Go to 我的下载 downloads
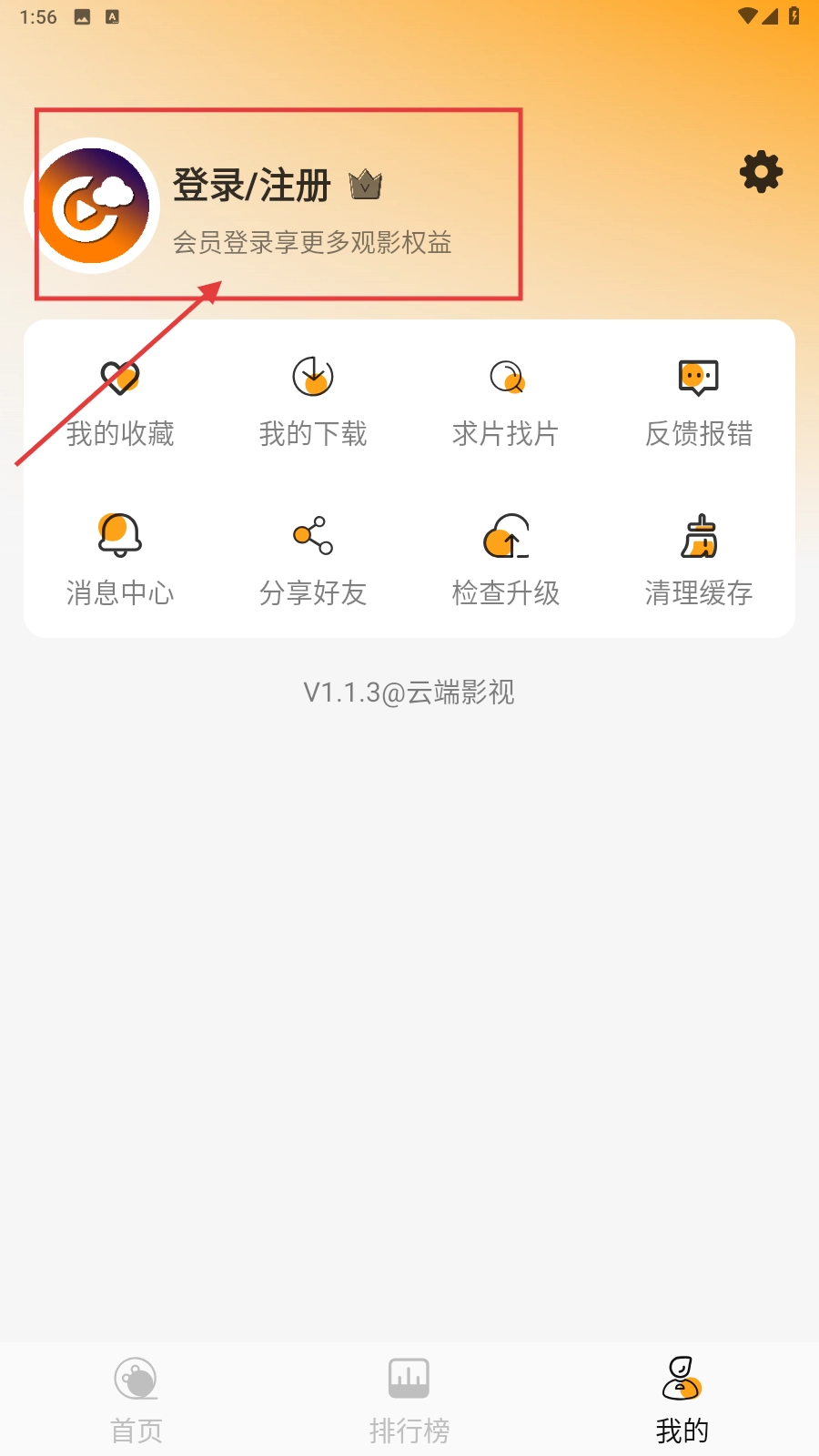The height and width of the screenshot is (1456, 819). tap(313, 403)
